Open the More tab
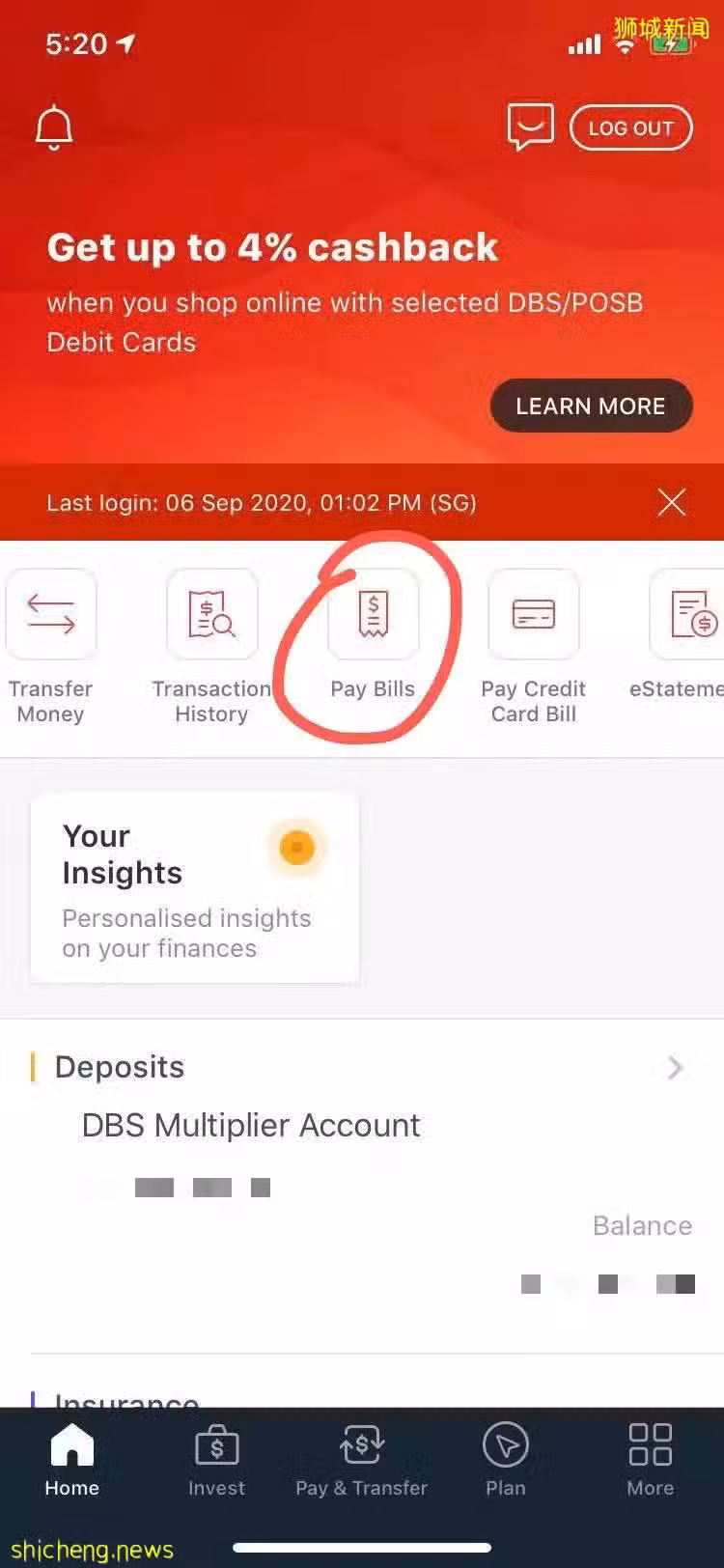This screenshot has height=1568, width=724. pyautogui.click(x=650, y=1460)
